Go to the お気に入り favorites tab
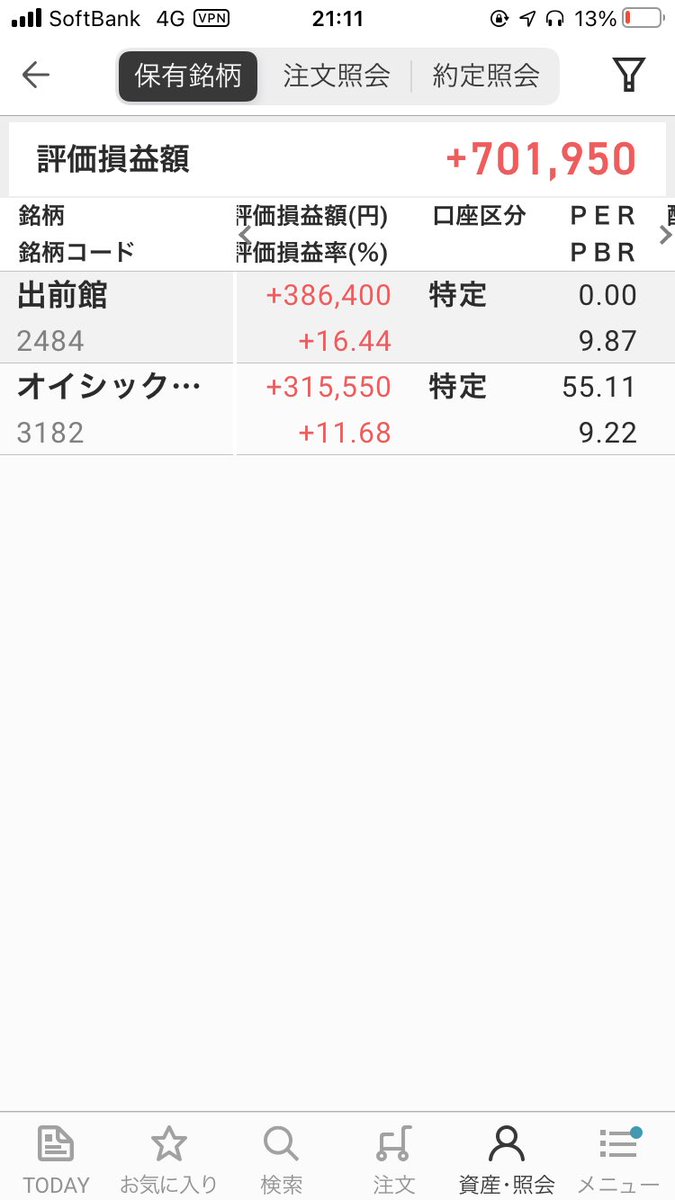 168,1160
